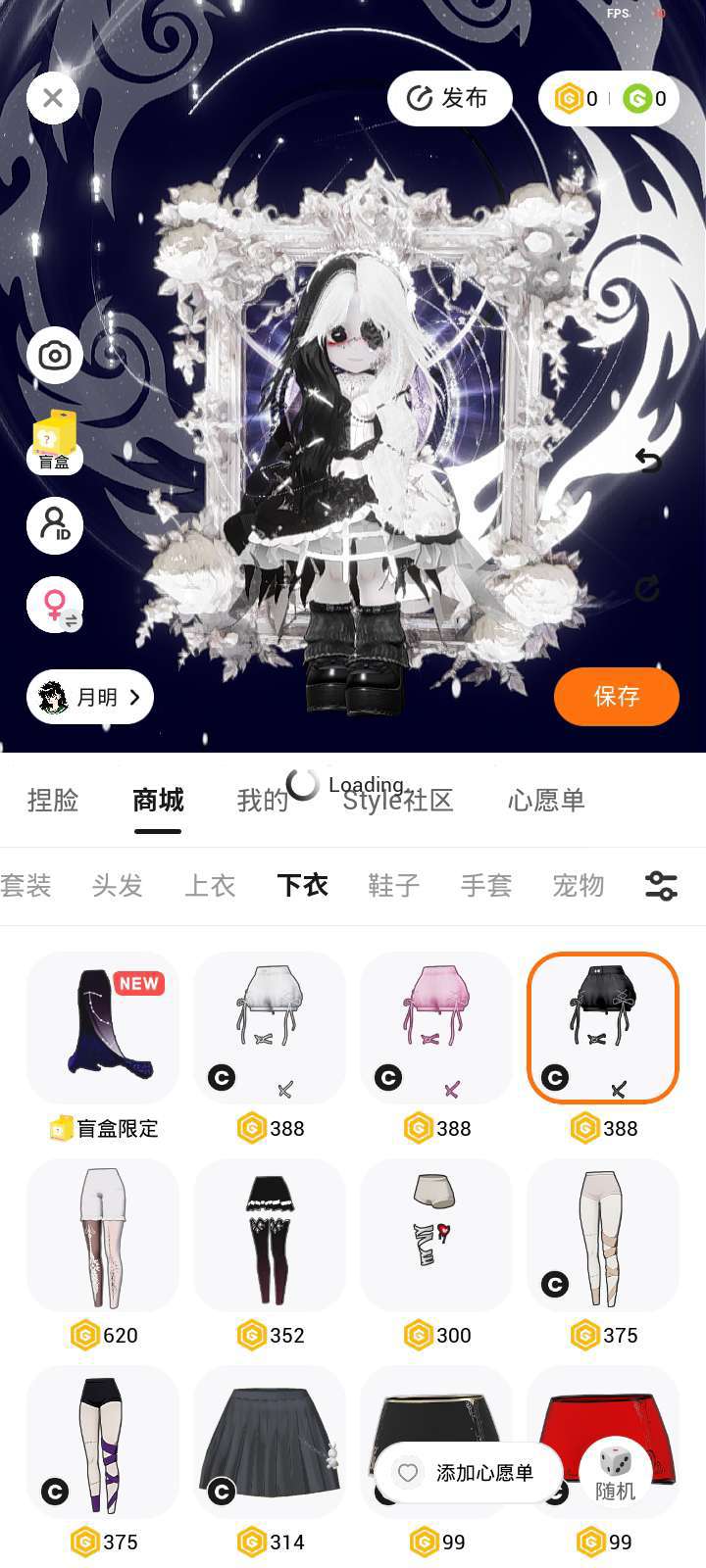Add item with 添加心愿单

468,1472
